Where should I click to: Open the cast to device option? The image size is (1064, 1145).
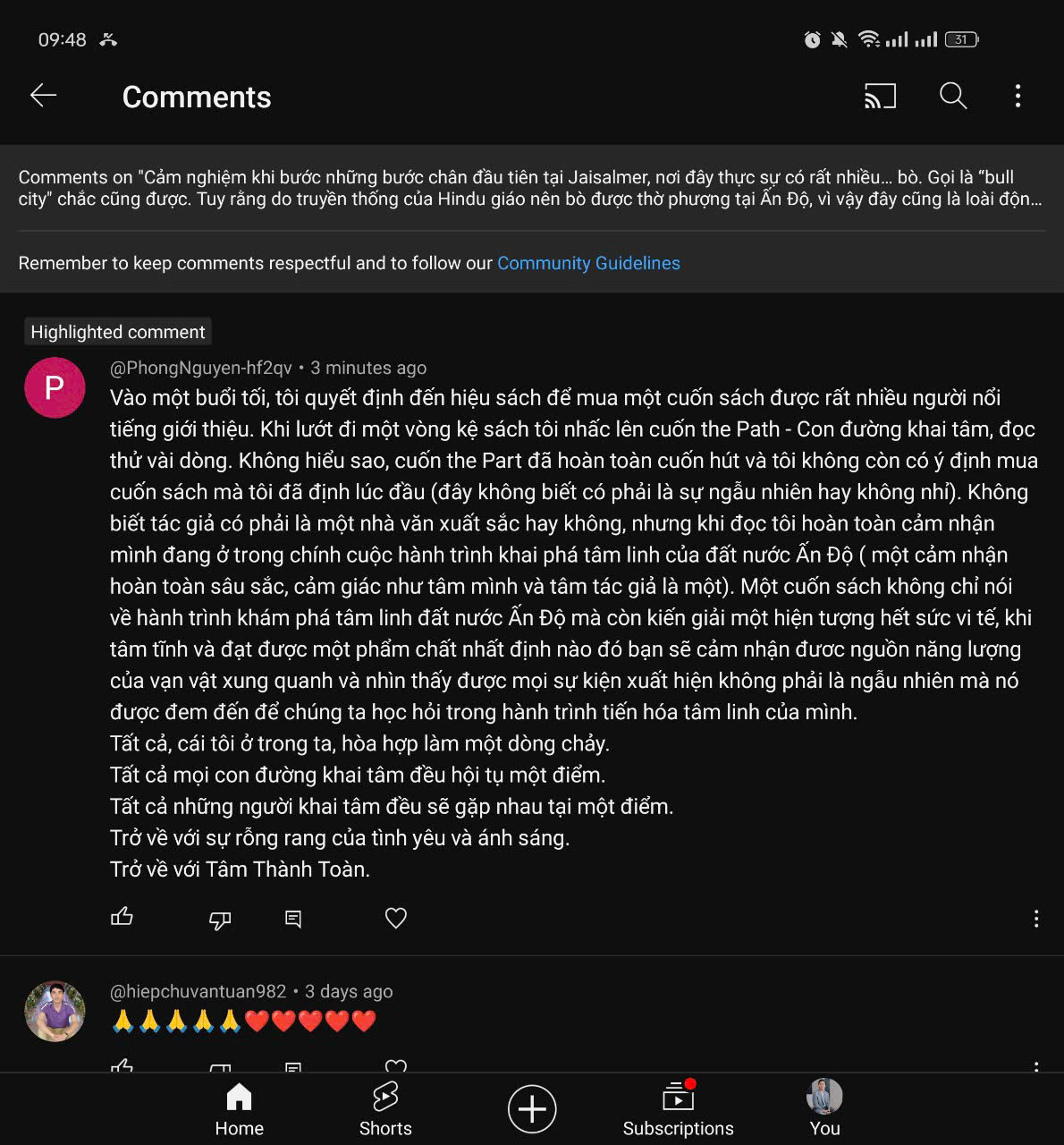pos(880,96)
